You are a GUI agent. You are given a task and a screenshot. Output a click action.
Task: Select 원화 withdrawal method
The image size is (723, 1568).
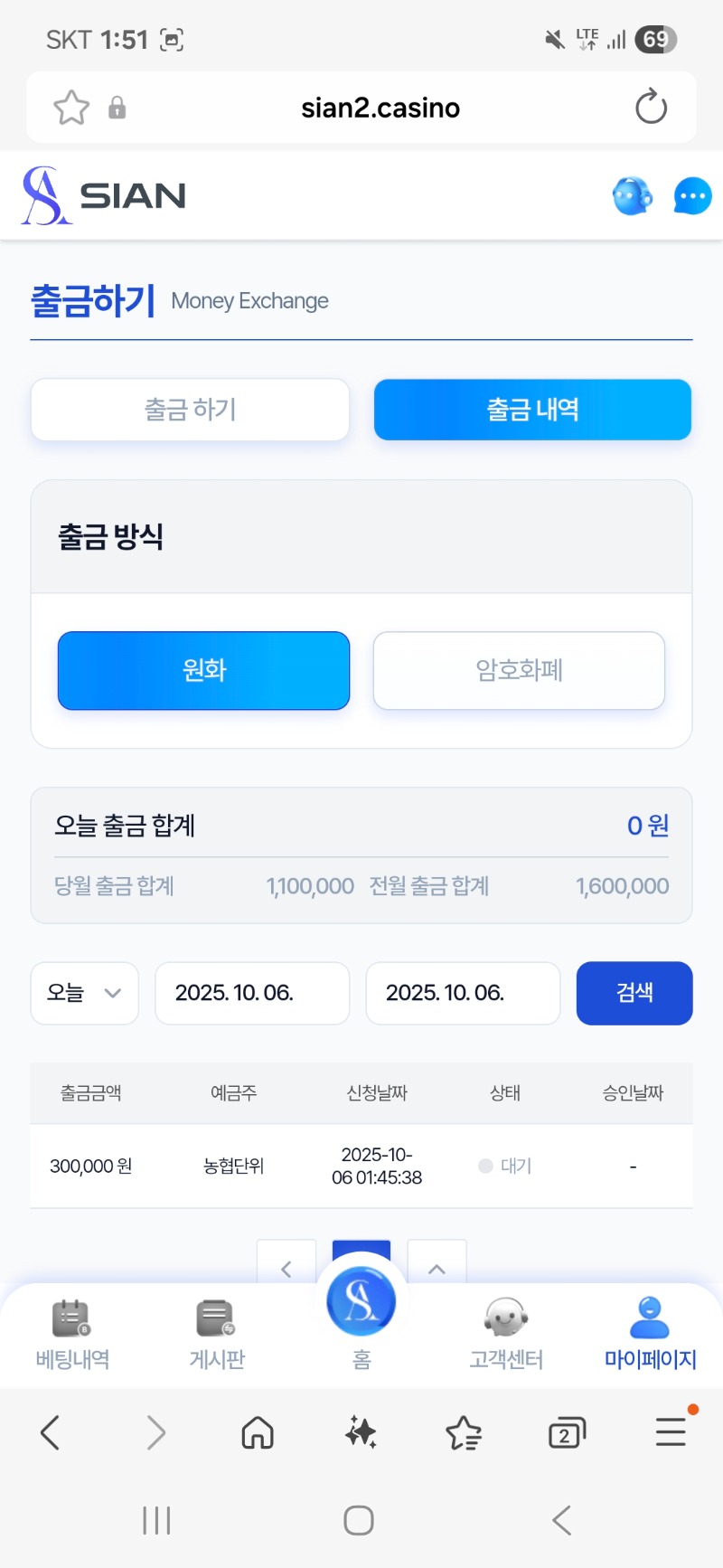tap(203, 670)
